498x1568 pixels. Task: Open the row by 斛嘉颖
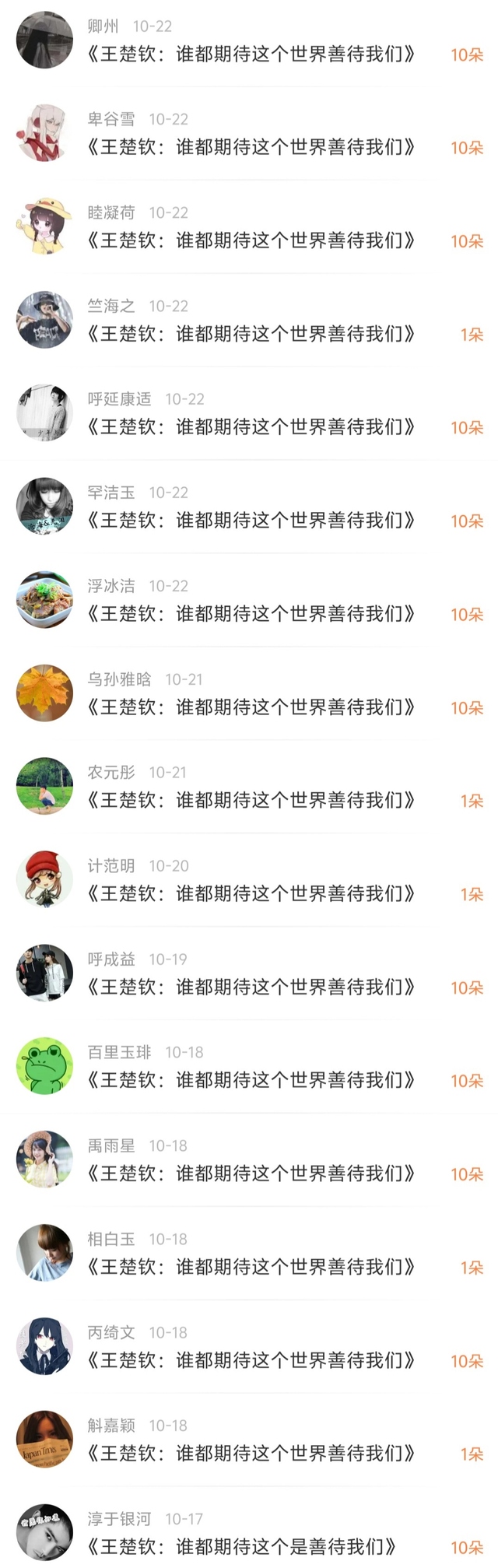[249, 1440]
